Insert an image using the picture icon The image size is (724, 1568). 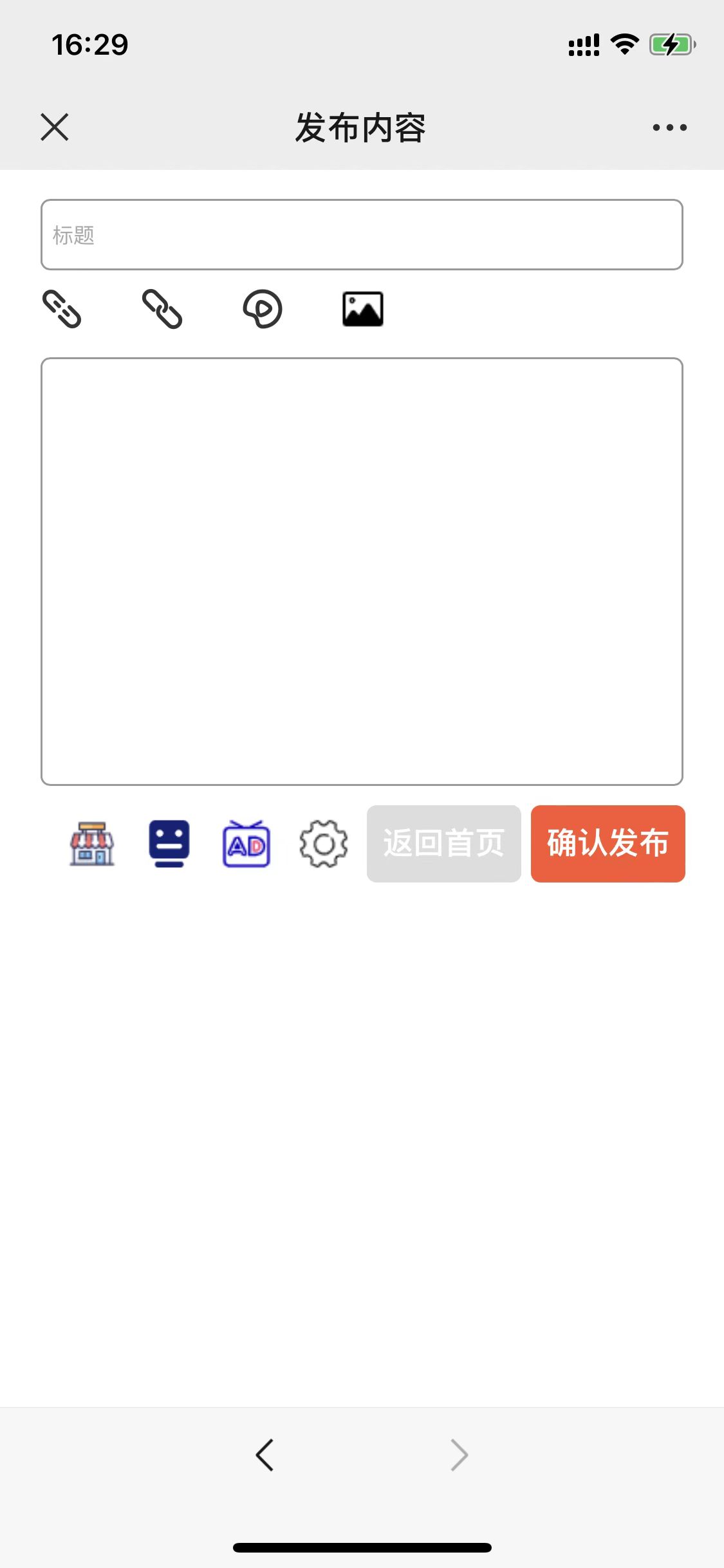[362, 308]
